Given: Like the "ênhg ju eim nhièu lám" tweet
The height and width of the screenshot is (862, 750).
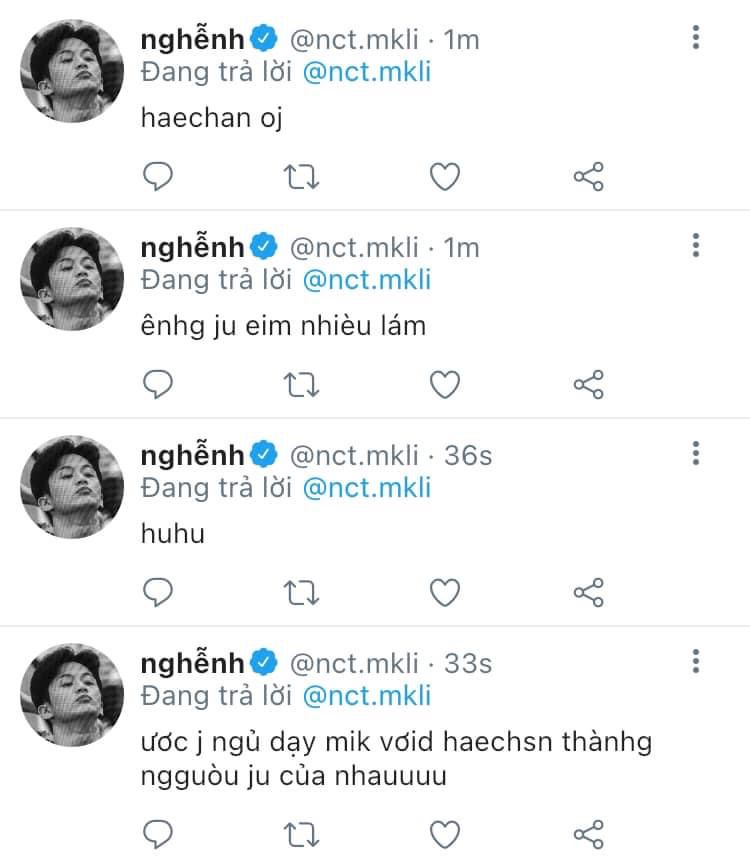Looking at the screenshot, I should (444, 384).
